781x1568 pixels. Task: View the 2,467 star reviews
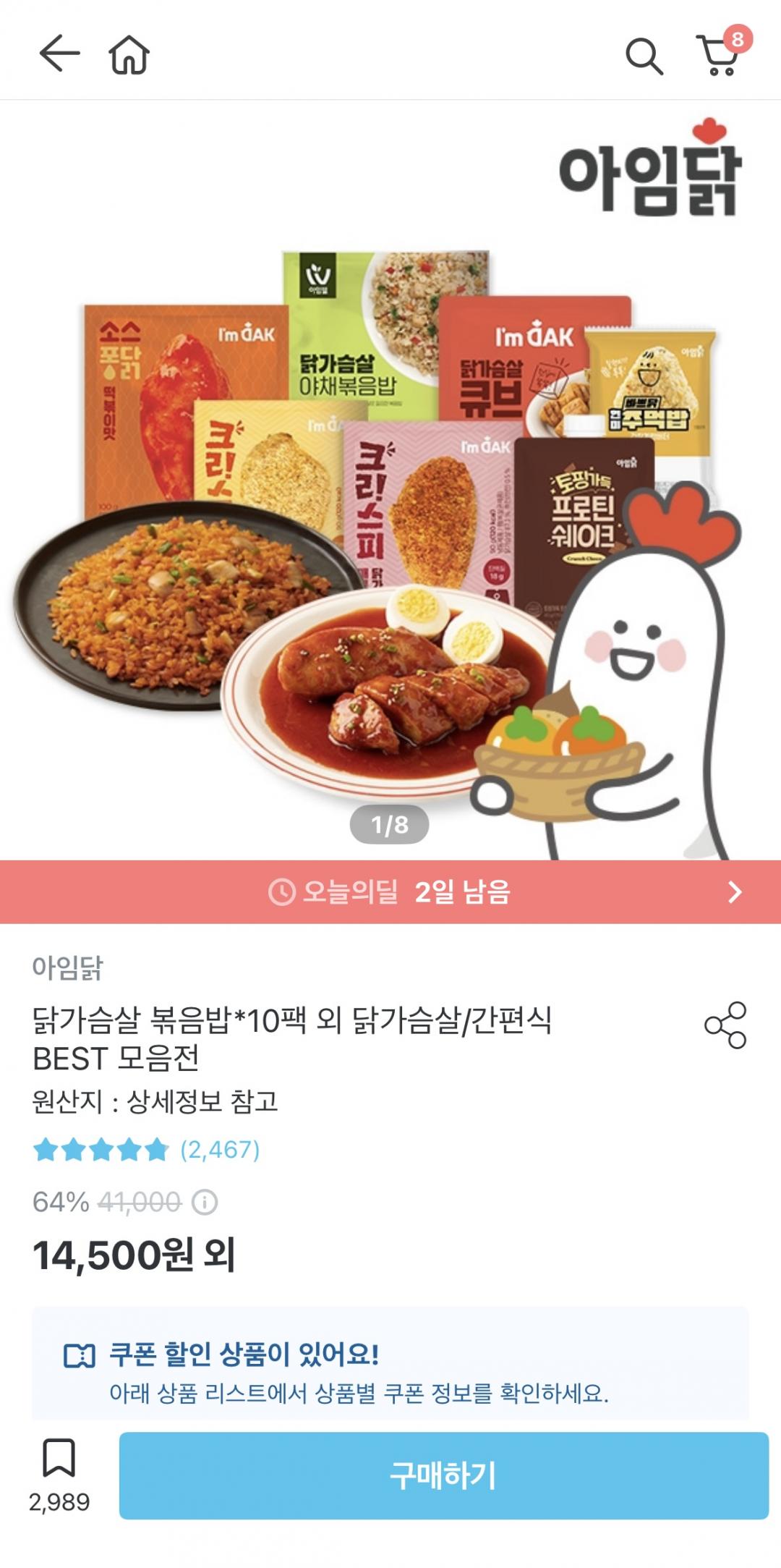[147, 1149]
